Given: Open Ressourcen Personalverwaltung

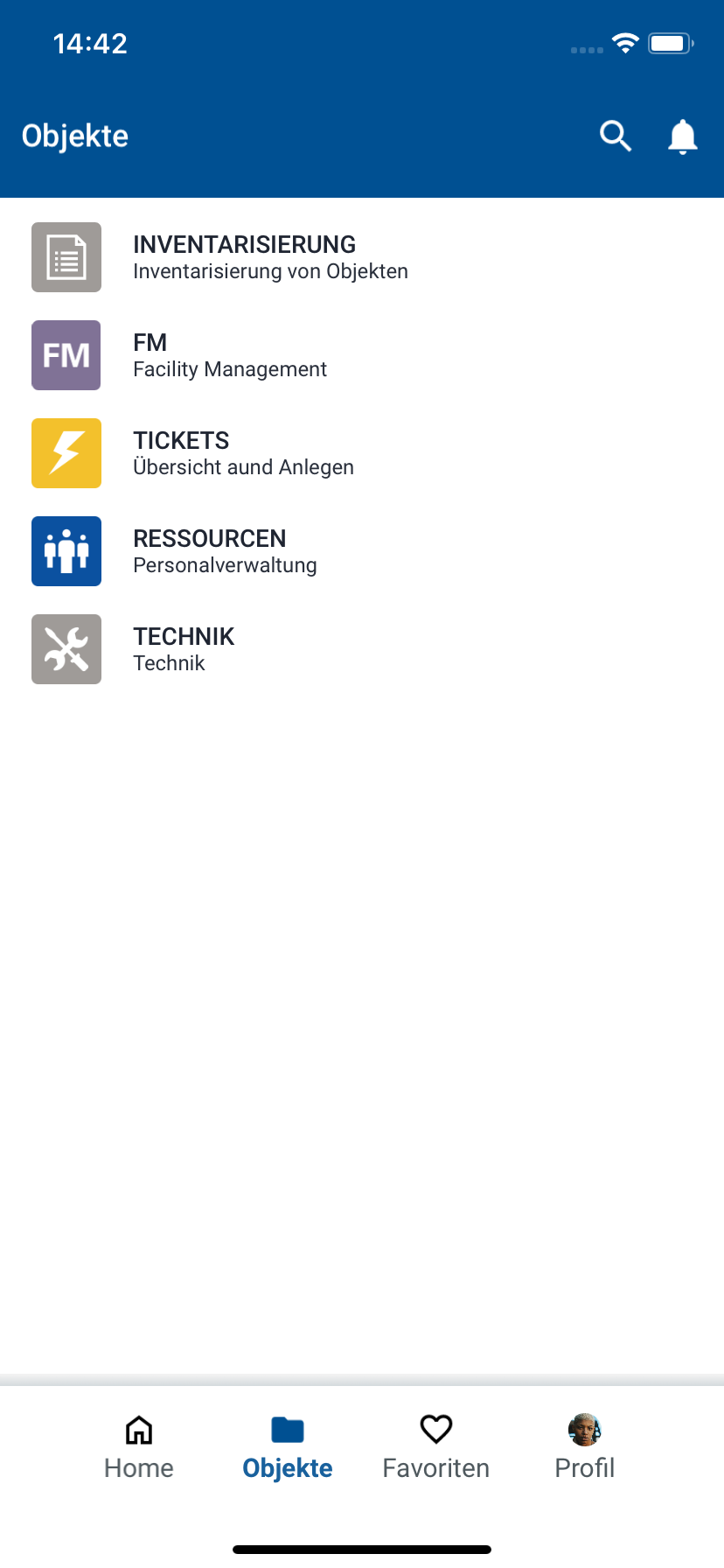Looking at the screenshot, I should (225, 551).
